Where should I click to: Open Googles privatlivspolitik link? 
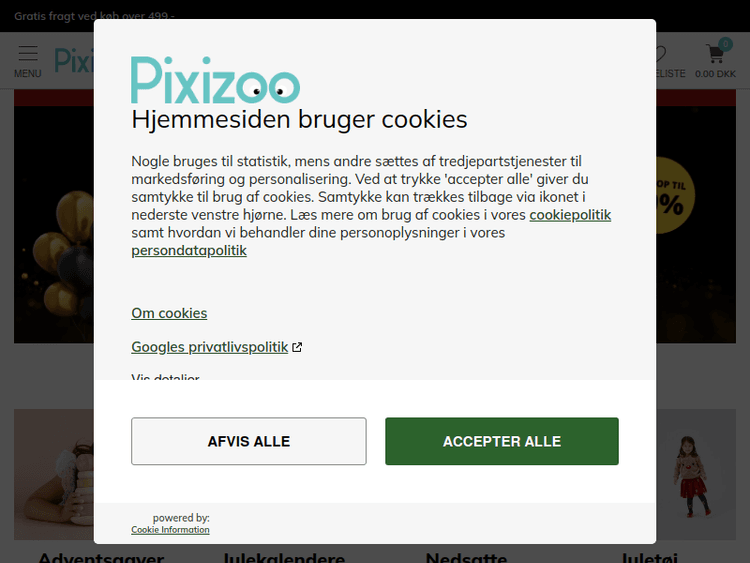(210, 347)
